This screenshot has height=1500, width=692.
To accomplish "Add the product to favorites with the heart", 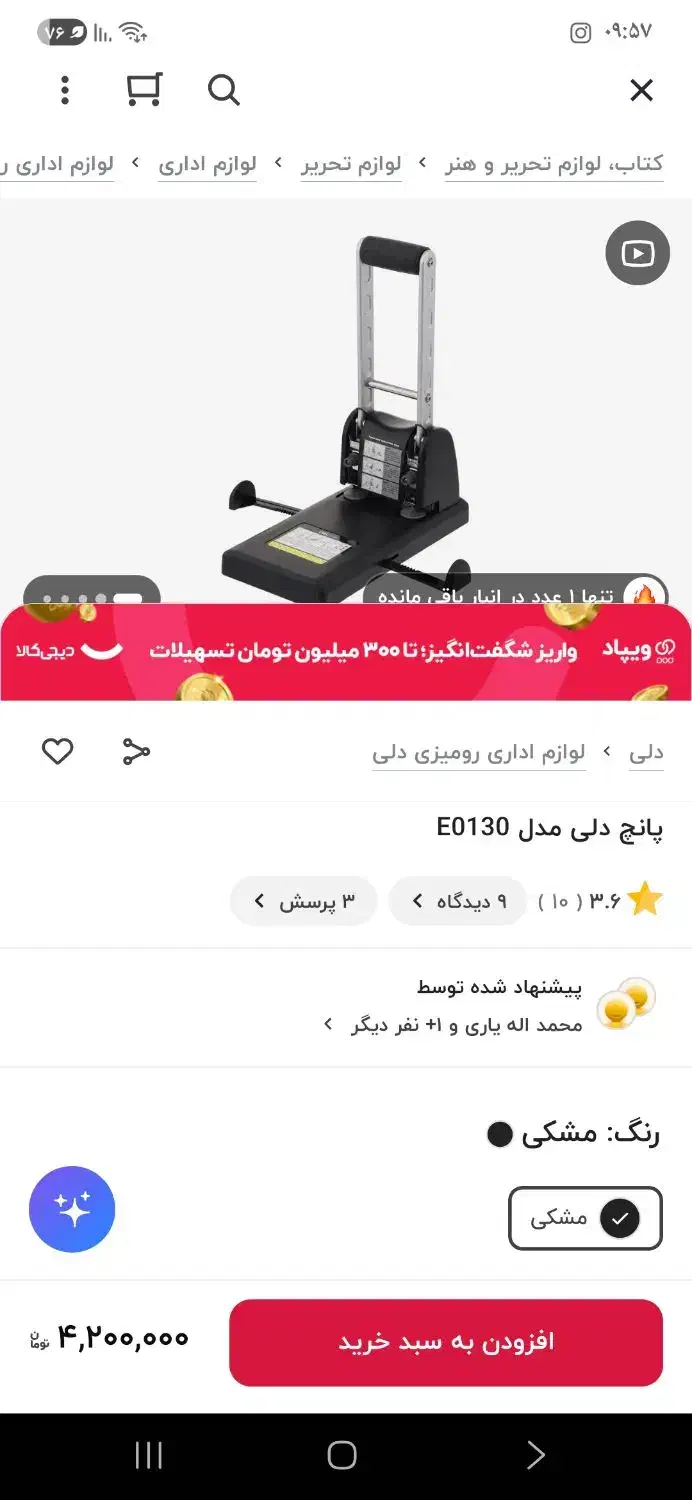I will (x=58, y=751).
